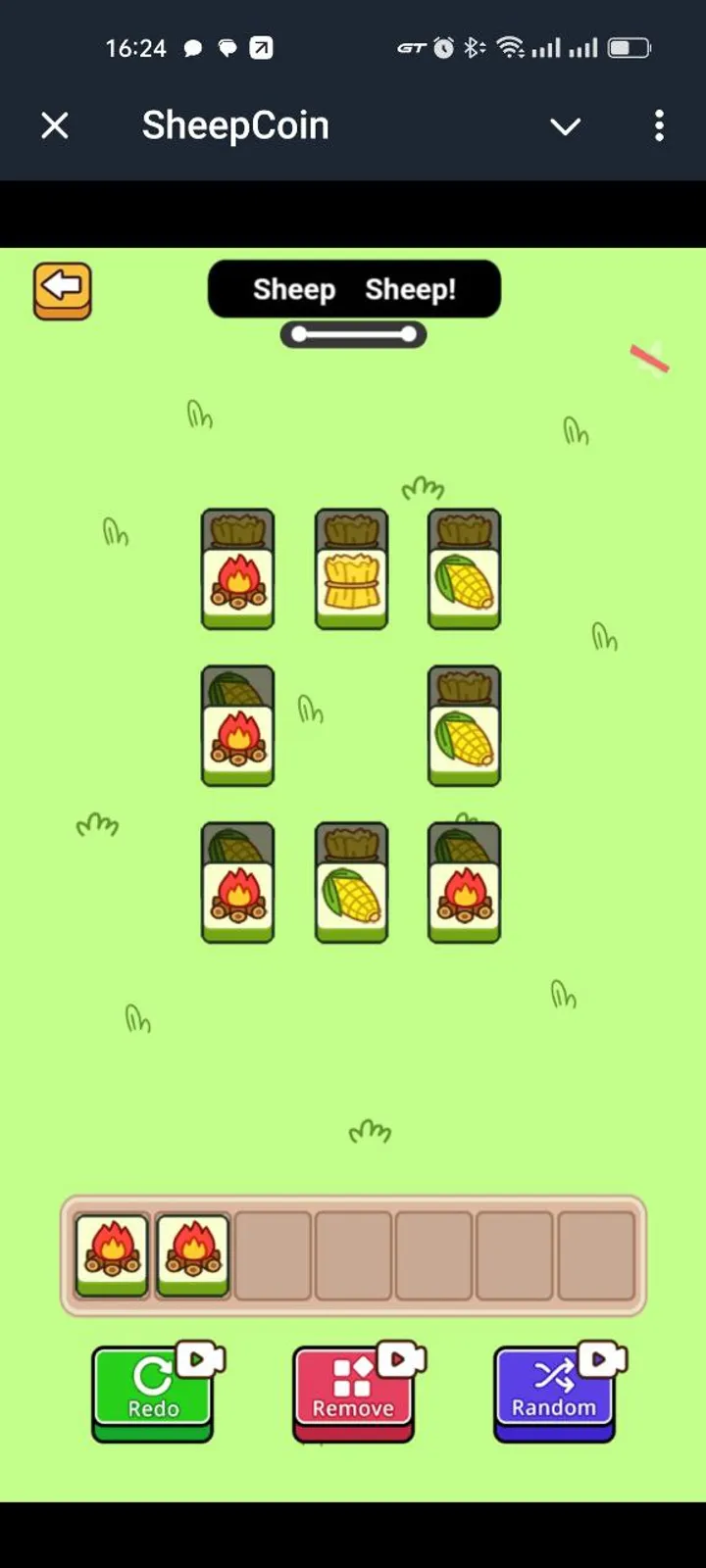706x1568 pixels.
Task: Go back with the orange arrow button
Action: pyautogui.click(x=63, y=290)
